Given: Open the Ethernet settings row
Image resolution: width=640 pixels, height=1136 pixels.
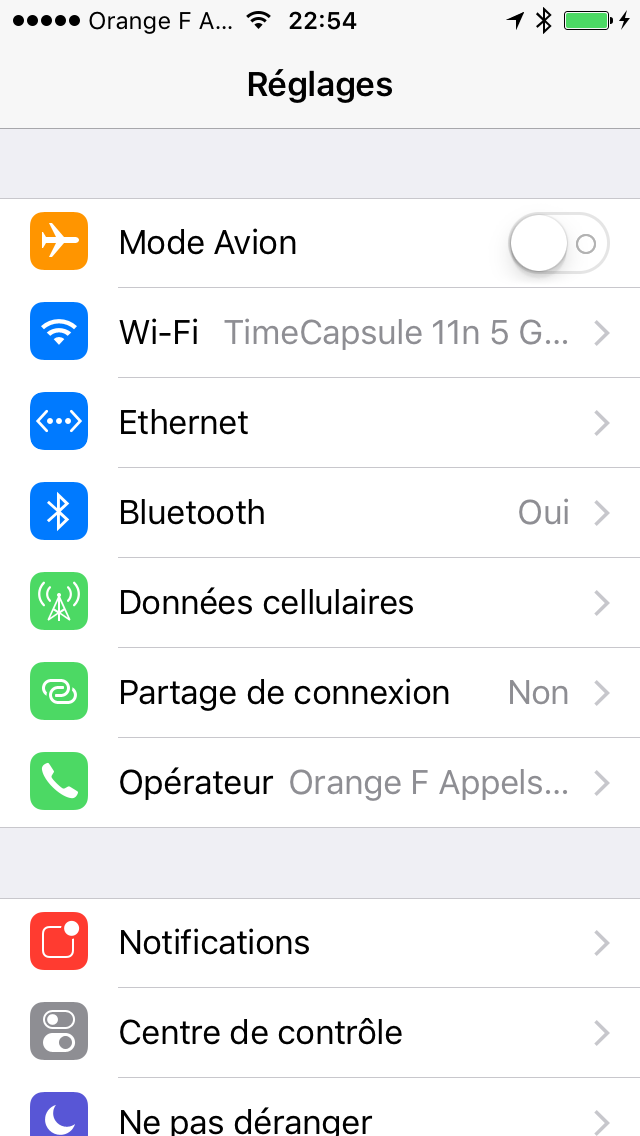Looking at the screenshot, I should (320, 422).
